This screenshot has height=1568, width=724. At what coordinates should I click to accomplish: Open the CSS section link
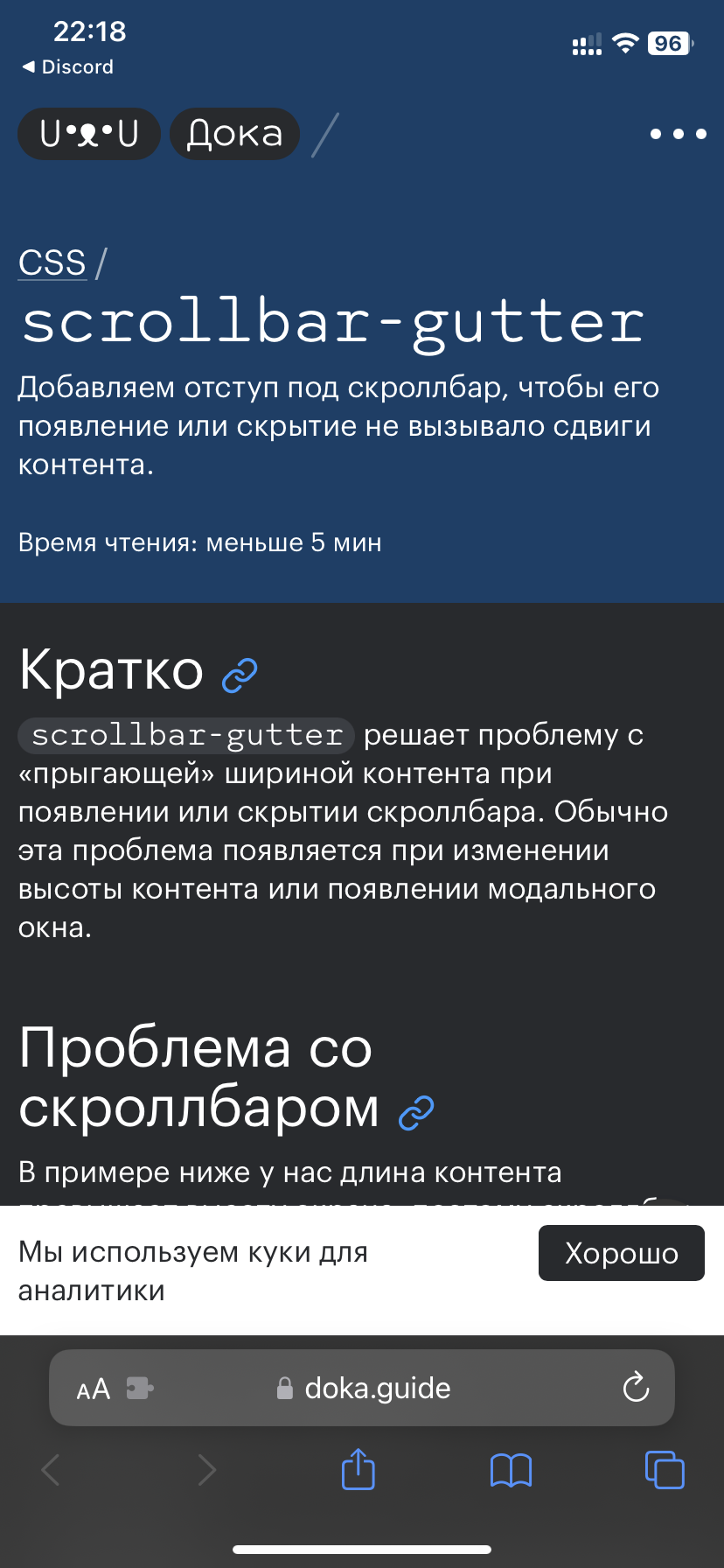[52, 262]
